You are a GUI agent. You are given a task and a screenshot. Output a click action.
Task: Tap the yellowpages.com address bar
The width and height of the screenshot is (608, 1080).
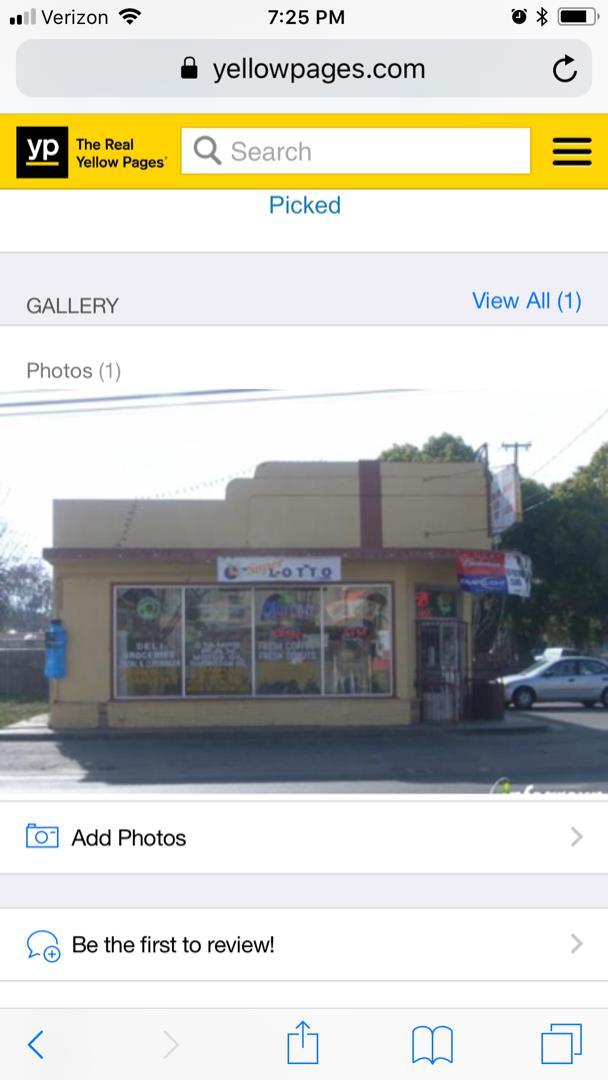point(304,69)
